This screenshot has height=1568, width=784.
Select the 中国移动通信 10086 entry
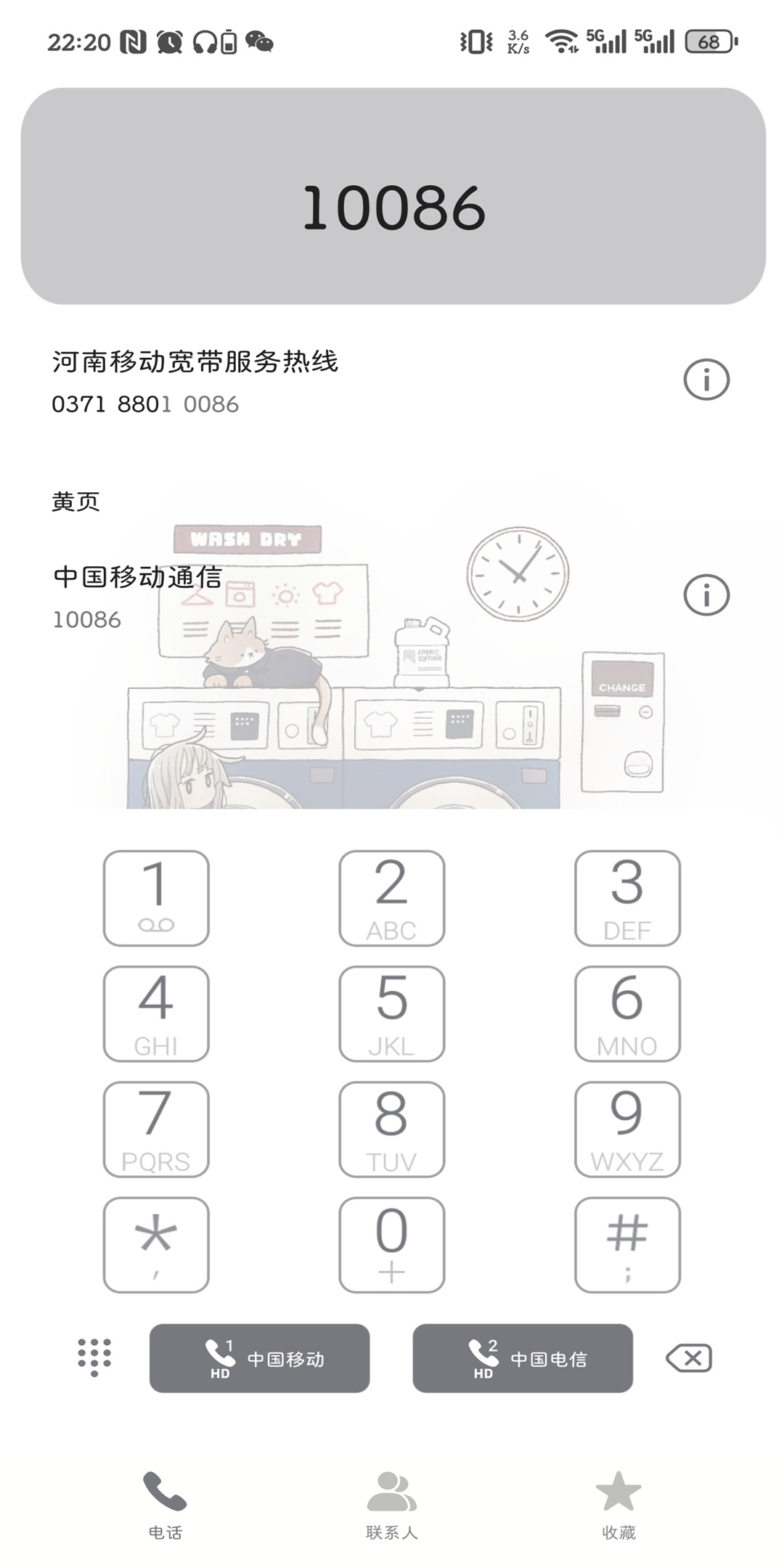[290, 597]
